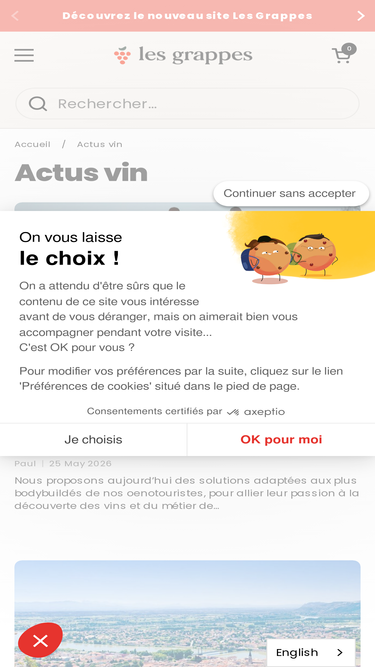Image resolution: width=375 pixels, height=667 pixels.
Task: Show next announcement banner message
Action: point(361,16)
